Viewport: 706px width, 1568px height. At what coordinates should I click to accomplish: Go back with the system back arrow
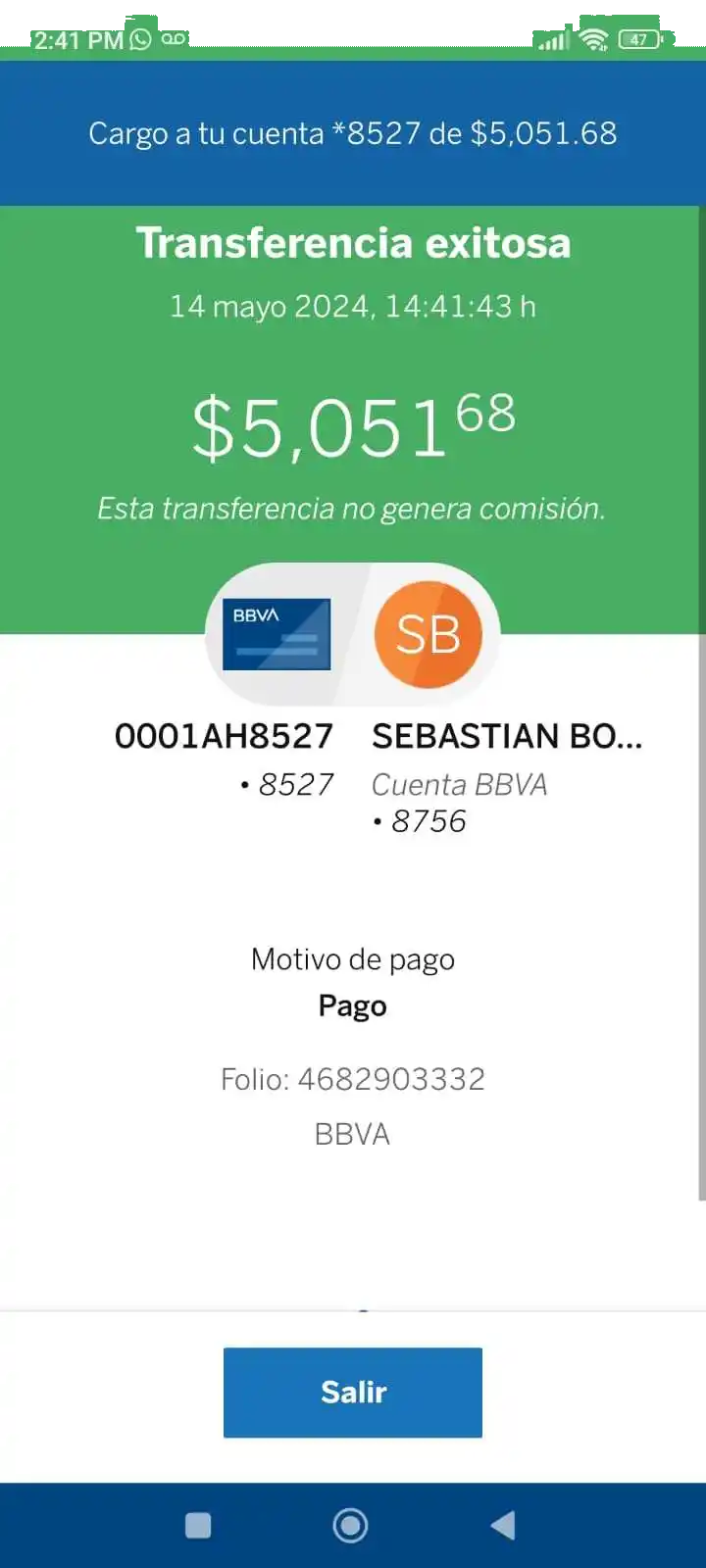(502, 1525)
